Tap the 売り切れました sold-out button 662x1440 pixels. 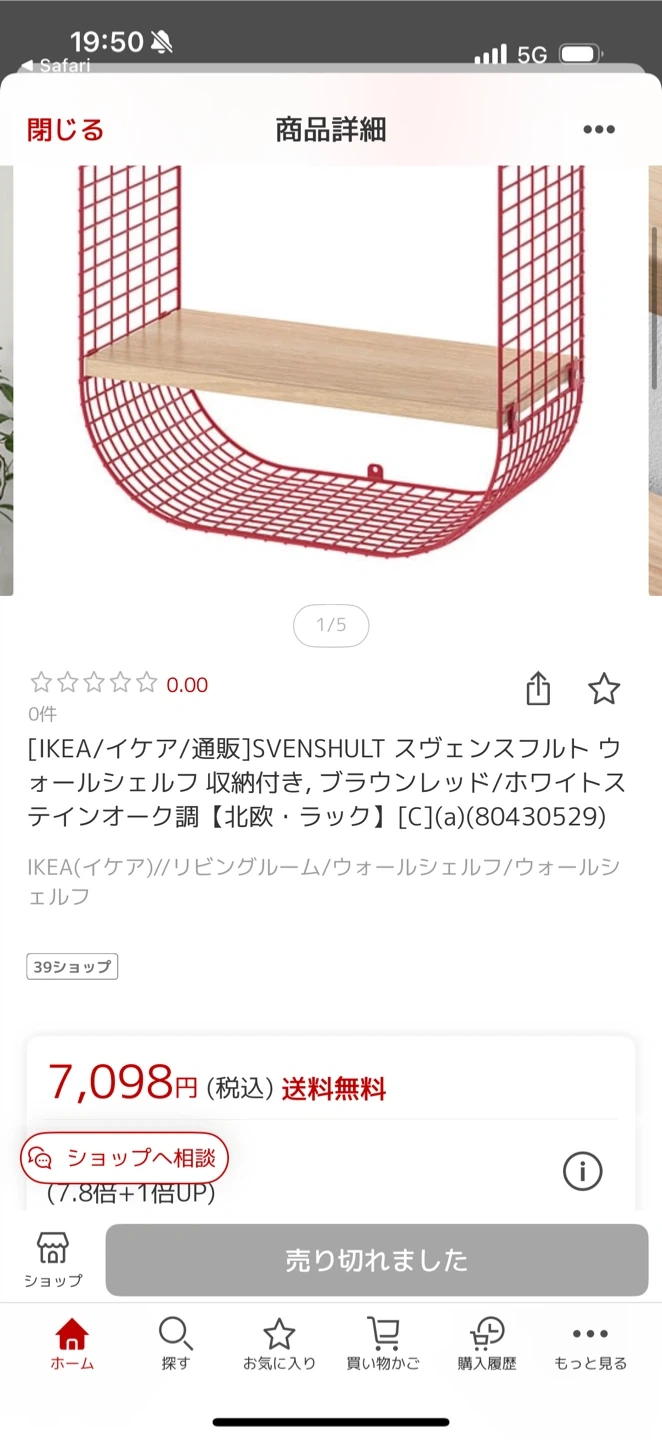[x=377, y=1260]
